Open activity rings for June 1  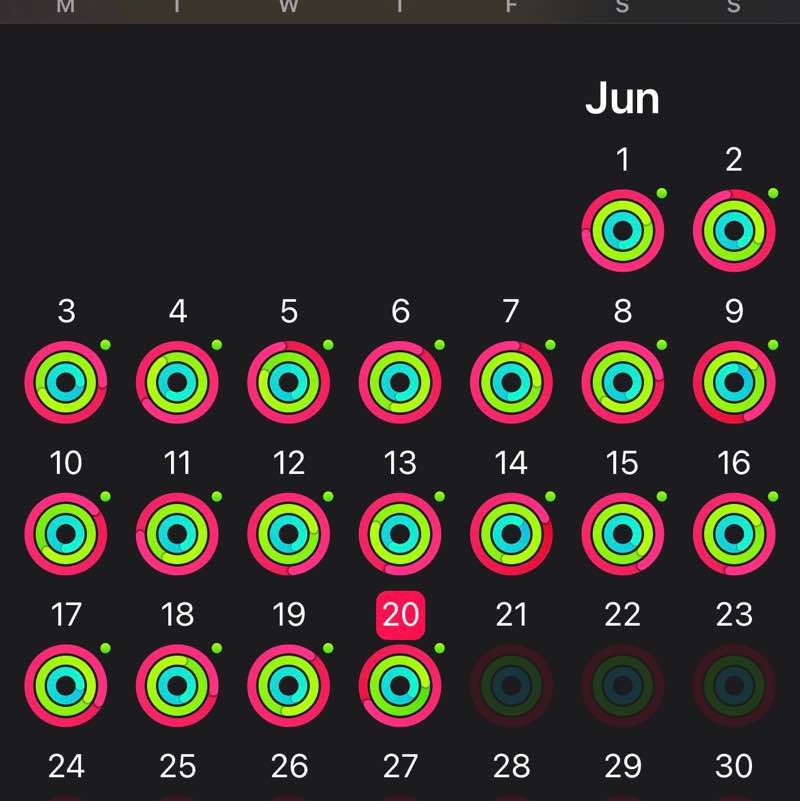622,231
